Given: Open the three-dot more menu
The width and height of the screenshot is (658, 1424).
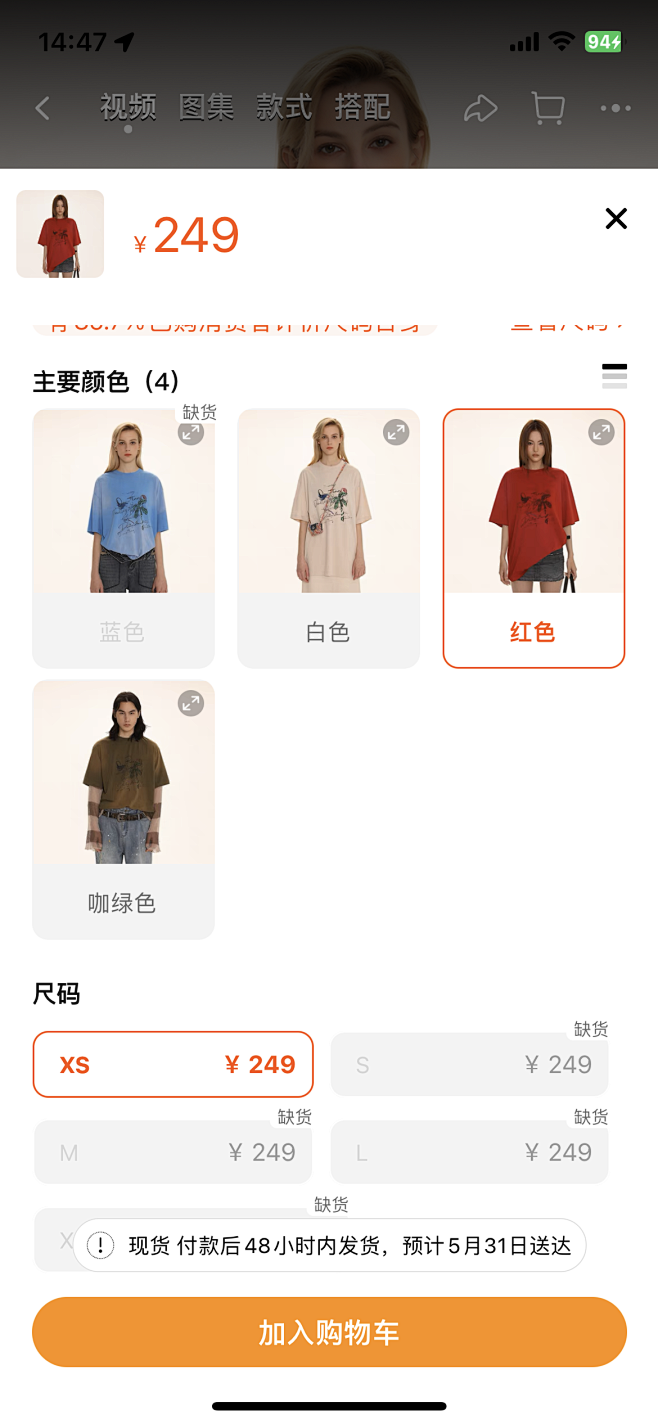Looking at the screenshot, I should tap(615, 108).
